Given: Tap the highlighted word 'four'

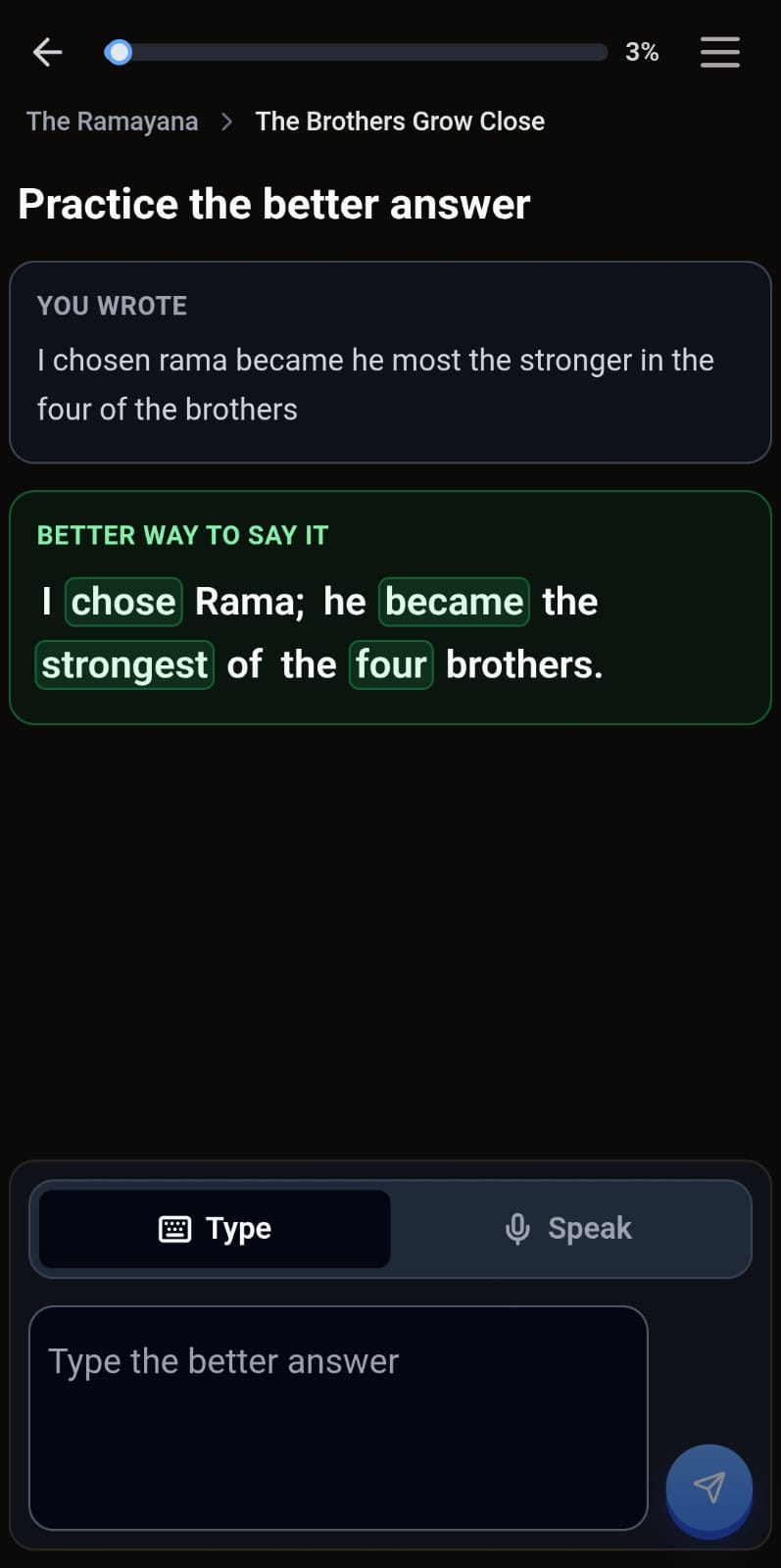Looking at the screenshot, I should tap(391, 665).
